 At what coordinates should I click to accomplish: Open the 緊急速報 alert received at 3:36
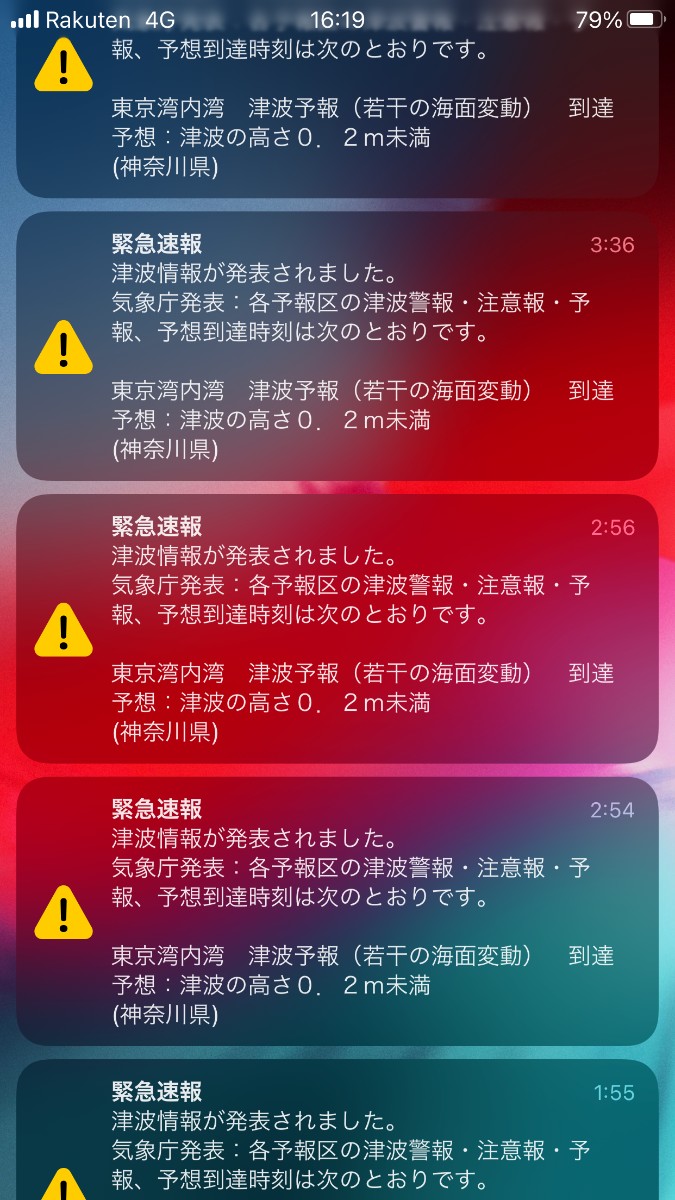pyautogui.click(x=337, y=346)
